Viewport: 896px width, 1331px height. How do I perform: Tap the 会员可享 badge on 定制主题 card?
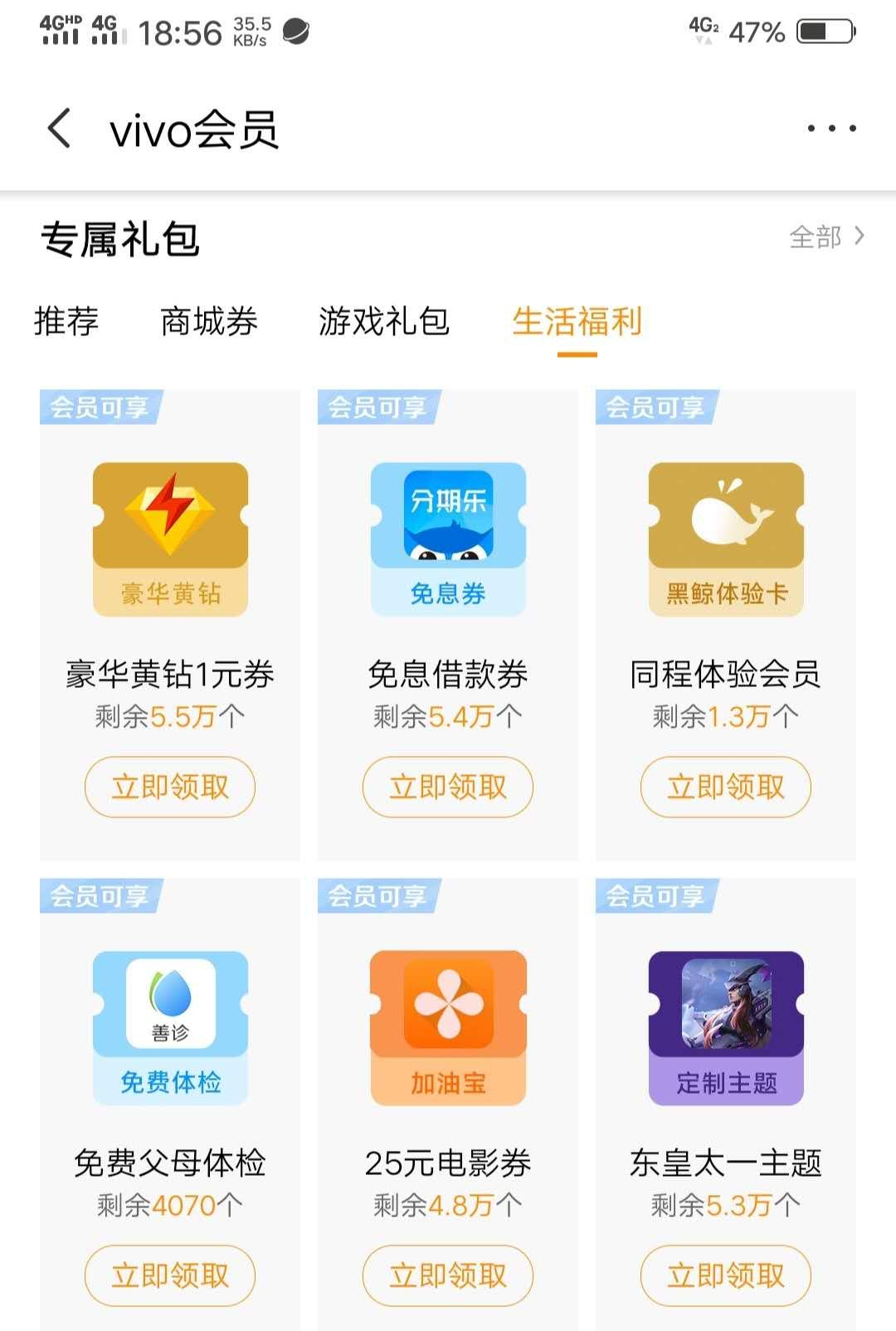click(657, 897)
